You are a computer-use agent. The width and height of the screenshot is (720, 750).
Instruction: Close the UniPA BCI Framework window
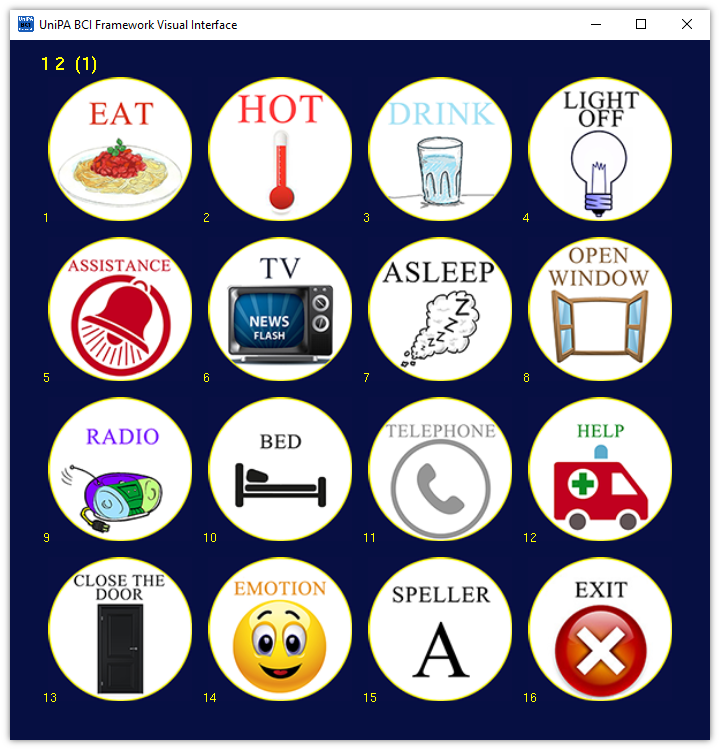(x=687, y=24)
